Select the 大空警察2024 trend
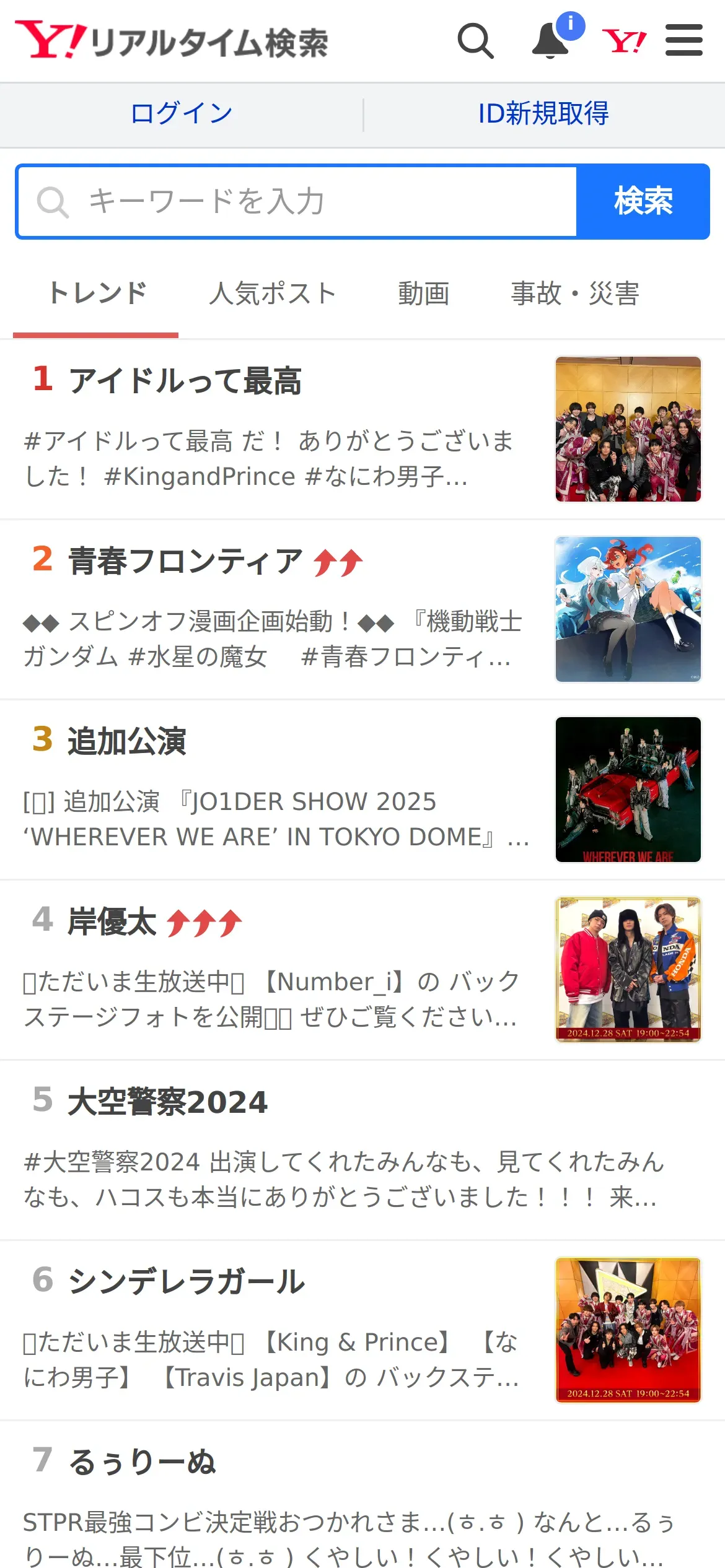725x1568 pixels. [x=167, y=1102]
